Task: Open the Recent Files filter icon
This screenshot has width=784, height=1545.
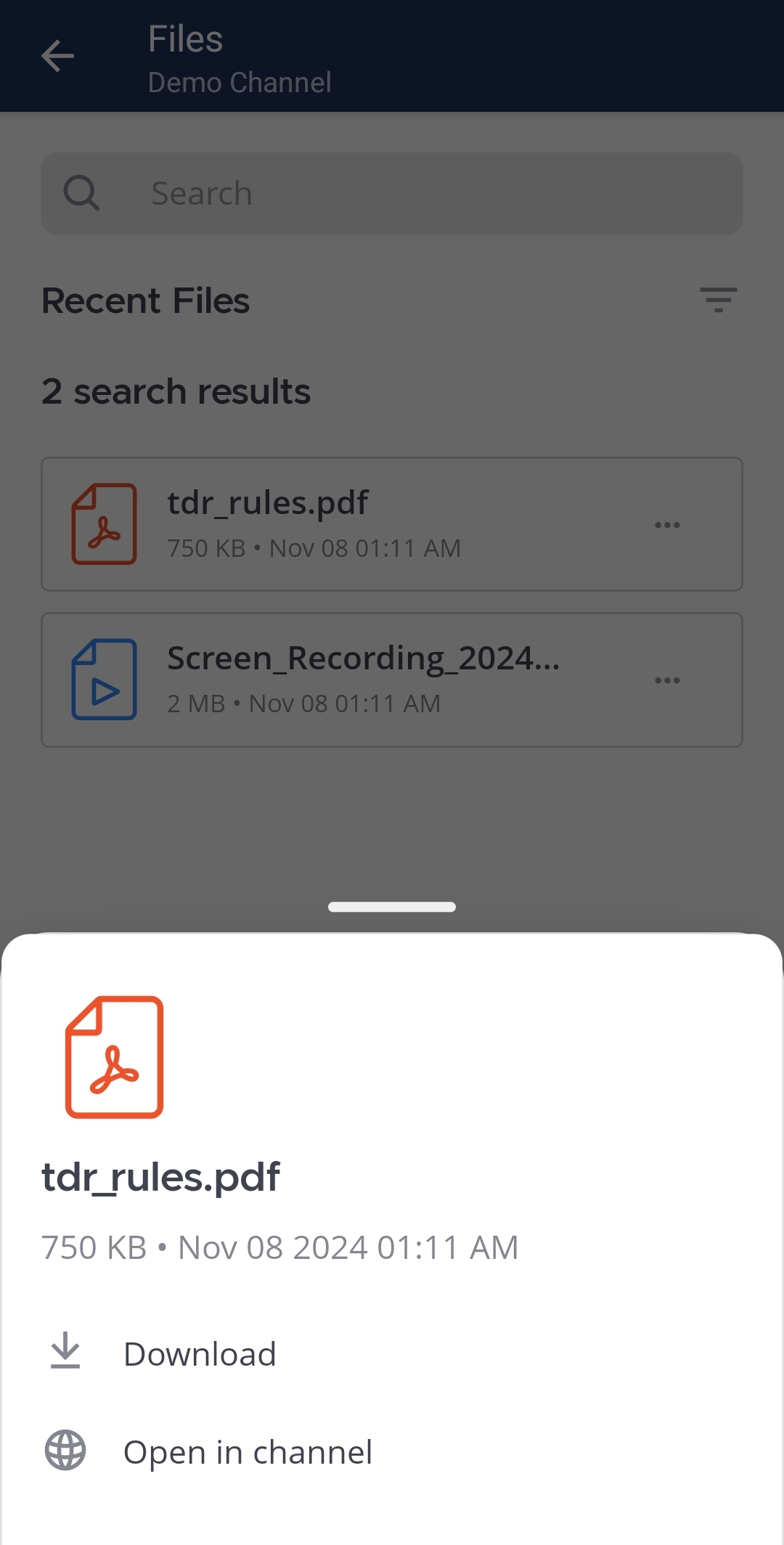Action: (x=718, y=300)
